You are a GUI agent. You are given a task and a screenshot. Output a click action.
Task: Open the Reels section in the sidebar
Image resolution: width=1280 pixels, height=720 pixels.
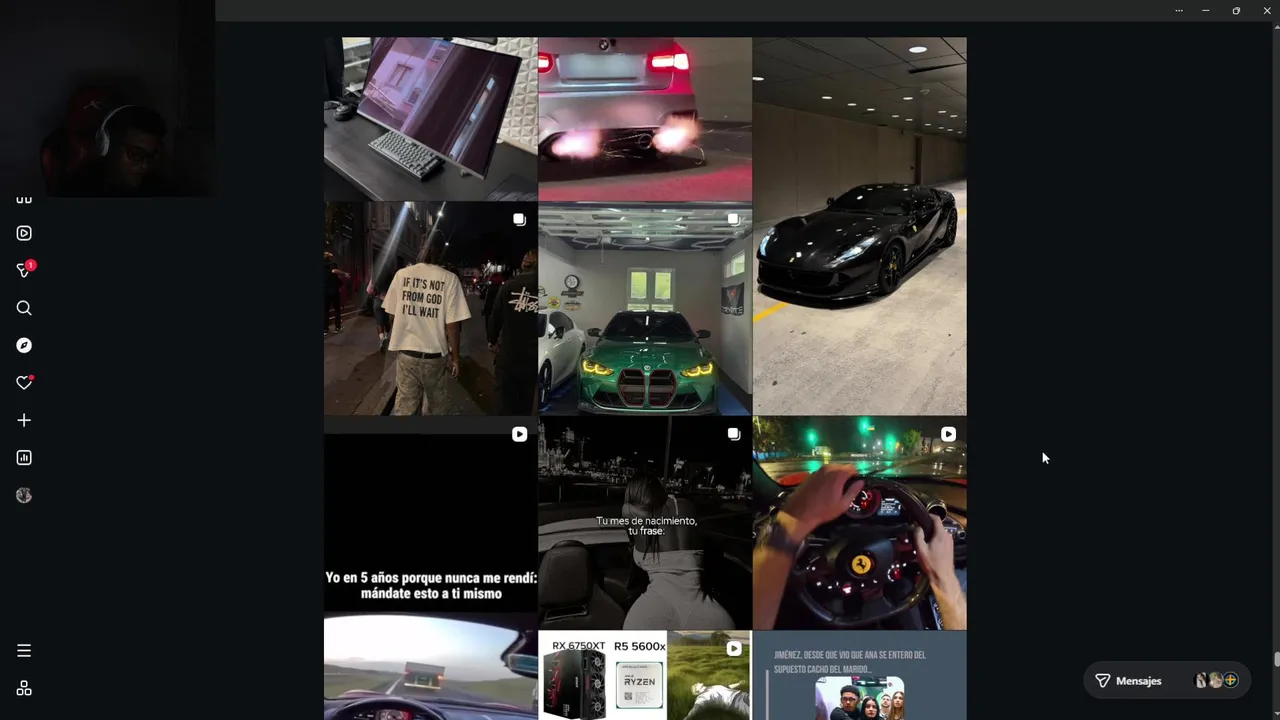pyautogui.click(x=24, y=233)
